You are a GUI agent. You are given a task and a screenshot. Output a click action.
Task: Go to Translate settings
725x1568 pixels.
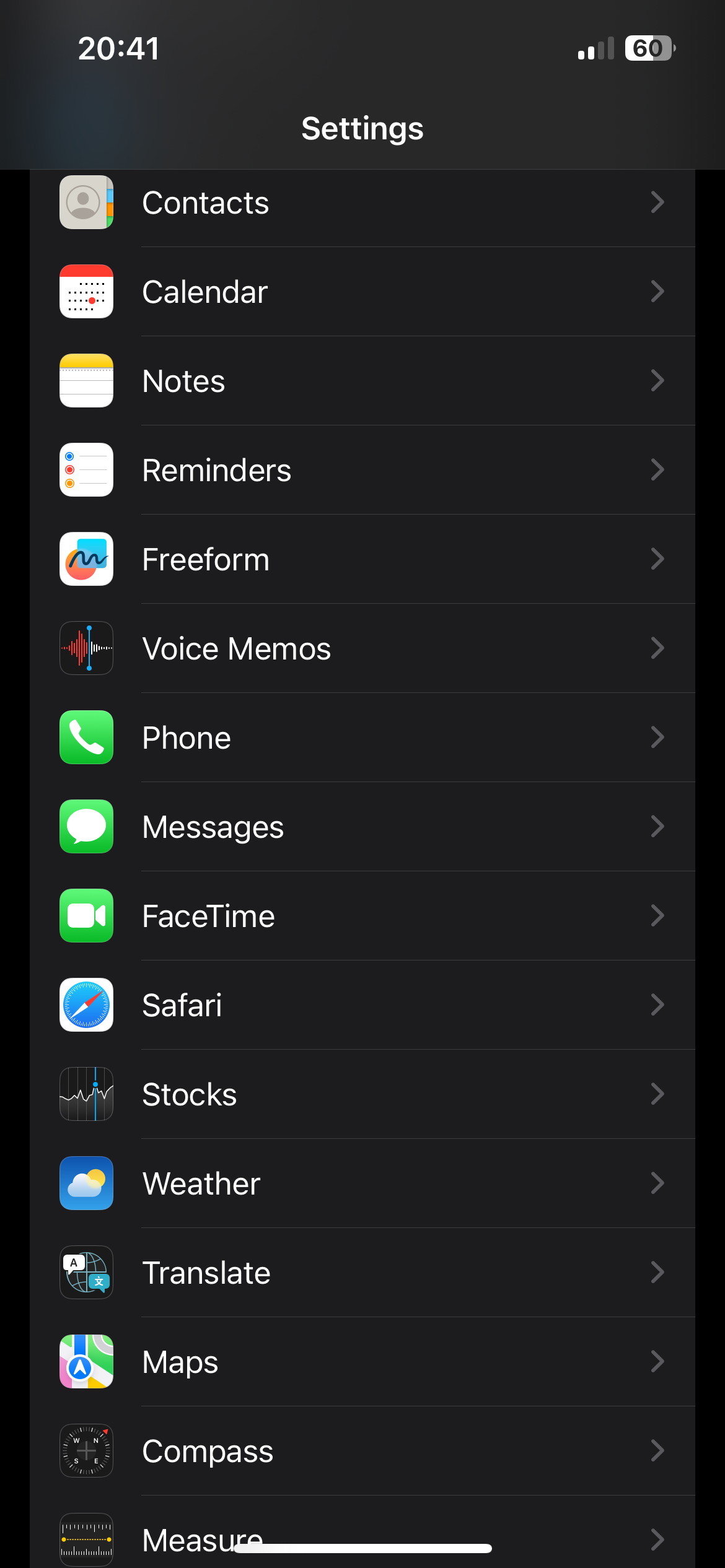click(362, 1273)
